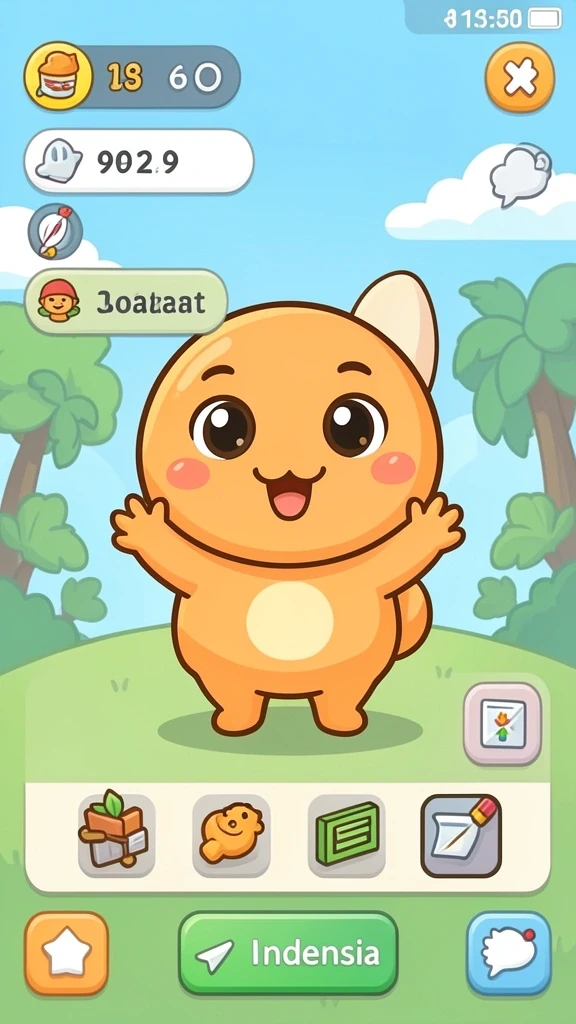Open the thought bubble icon near the cloud

coord(520,174)
